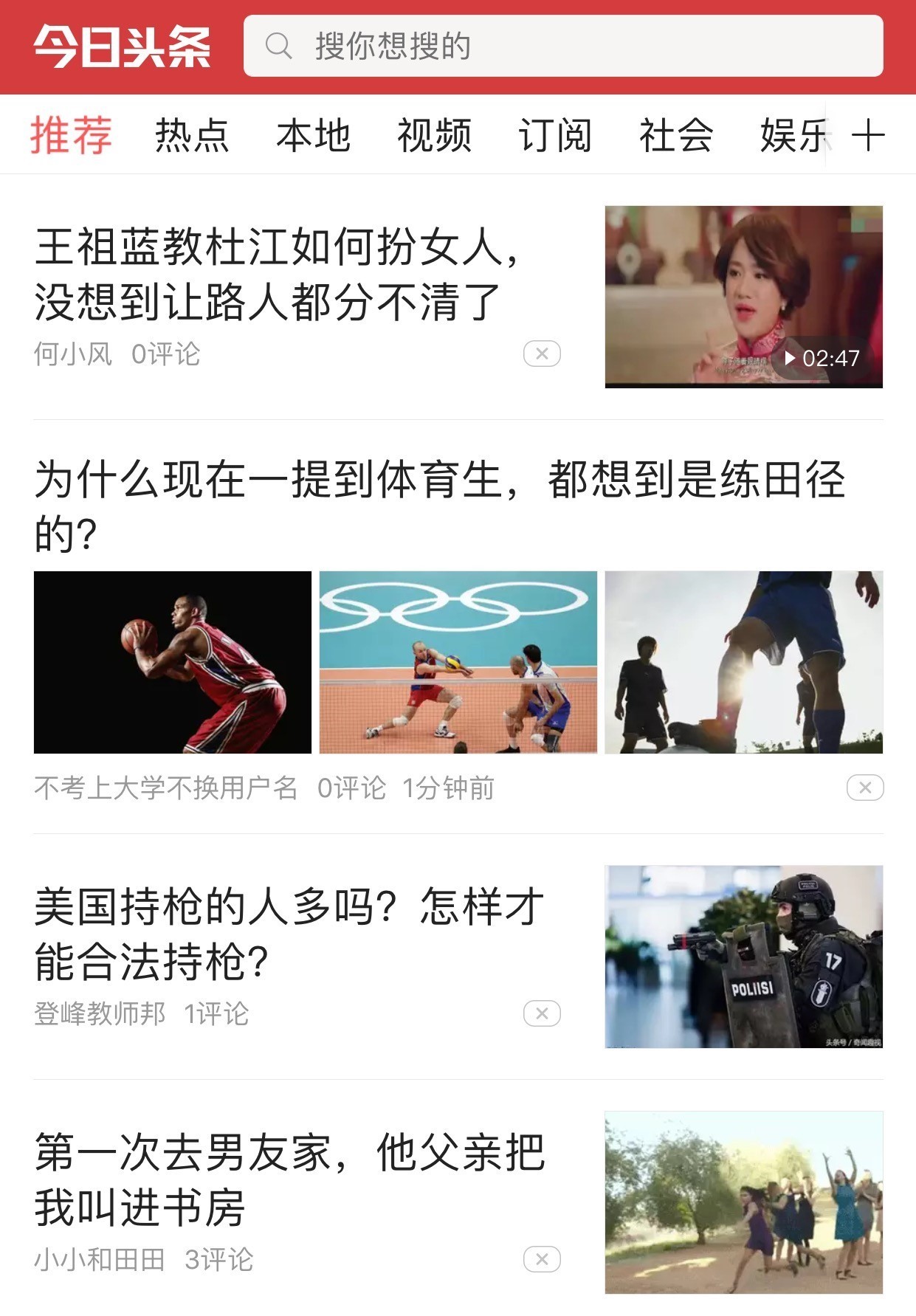916x1316 pixels.
Task: Play the 02:47 video thumbnail
Action: 743,297
